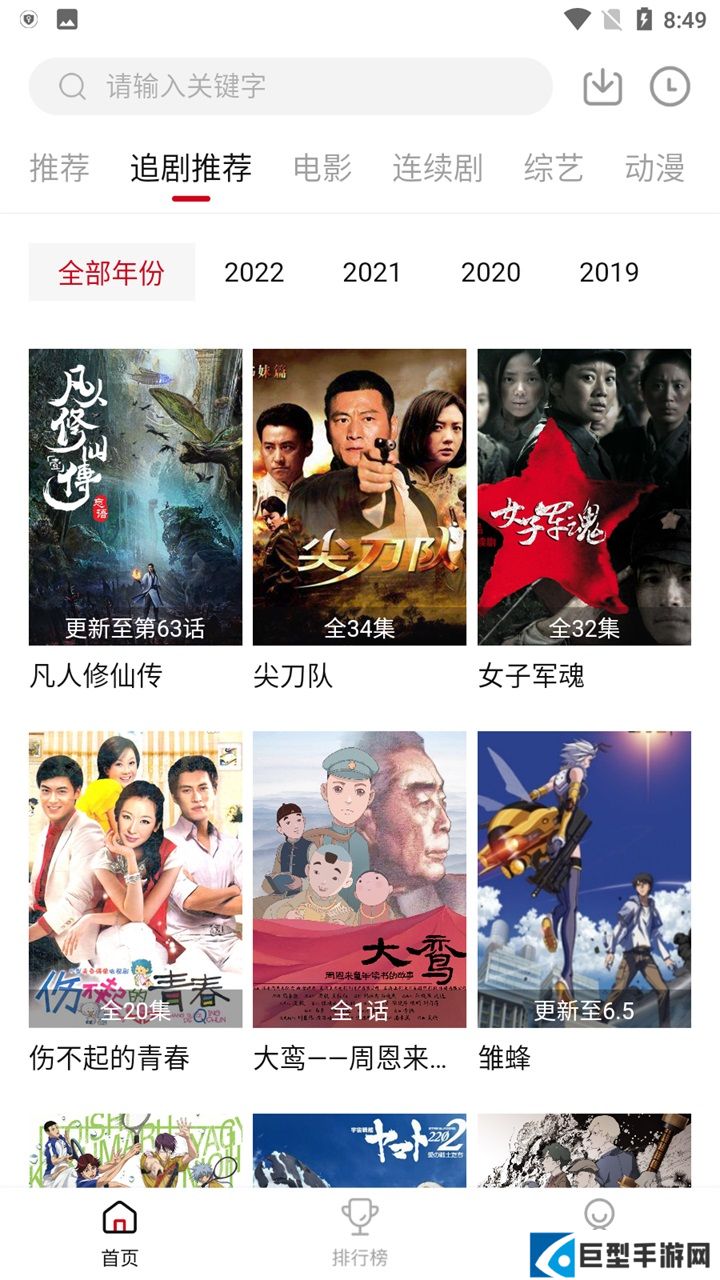Switch to the 电影 tab
Viewport: 720px width, 1280px height.
coord(323,167)
